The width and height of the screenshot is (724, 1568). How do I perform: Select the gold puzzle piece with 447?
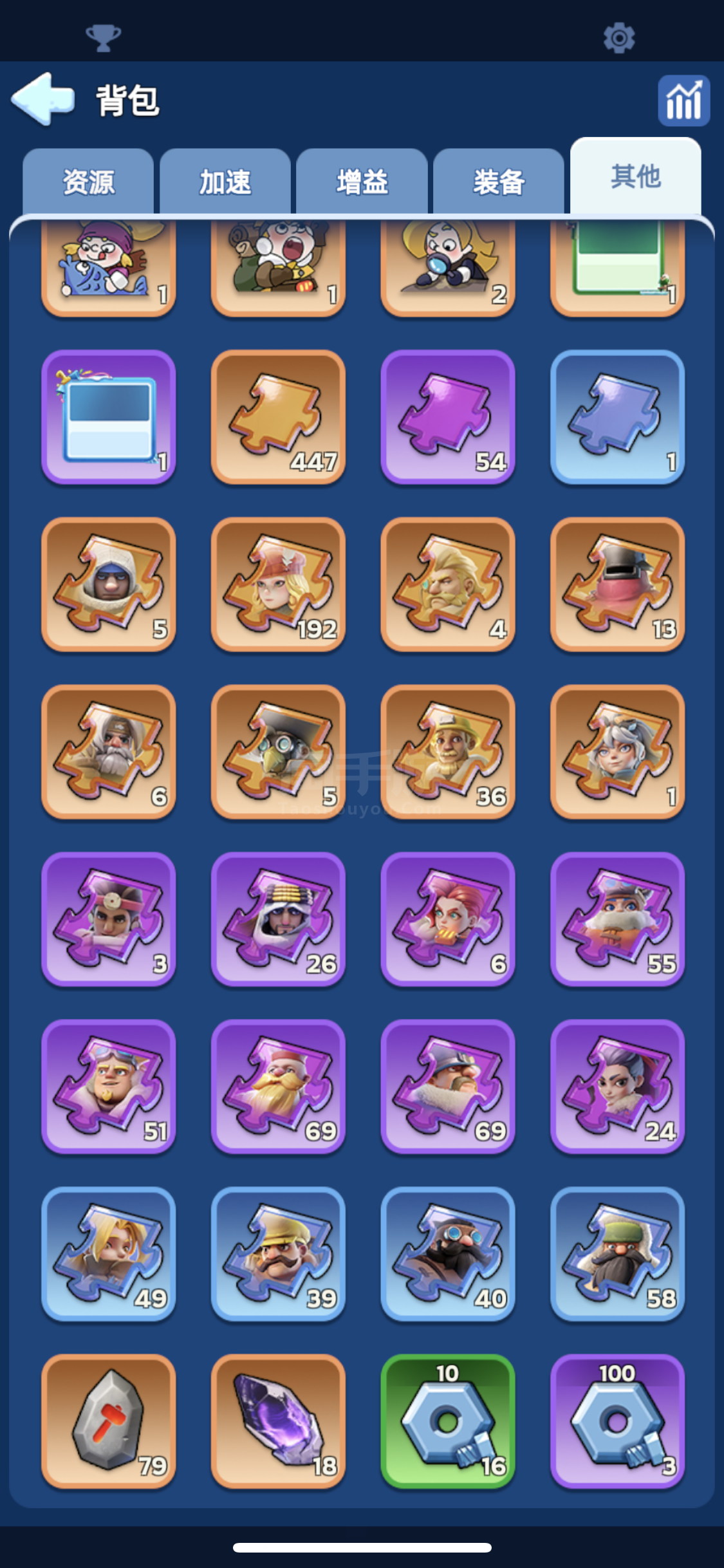pyautogui.click(x=278, y=417)
